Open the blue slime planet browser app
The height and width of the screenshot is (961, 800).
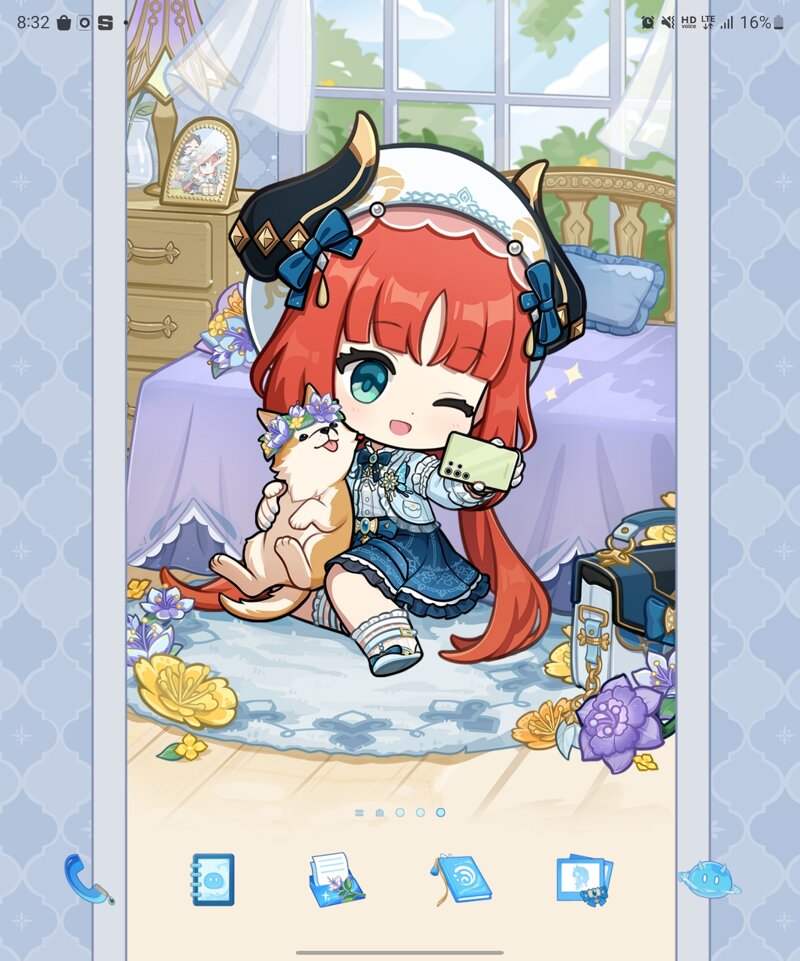pyautogui.click(x=709, y=879)
